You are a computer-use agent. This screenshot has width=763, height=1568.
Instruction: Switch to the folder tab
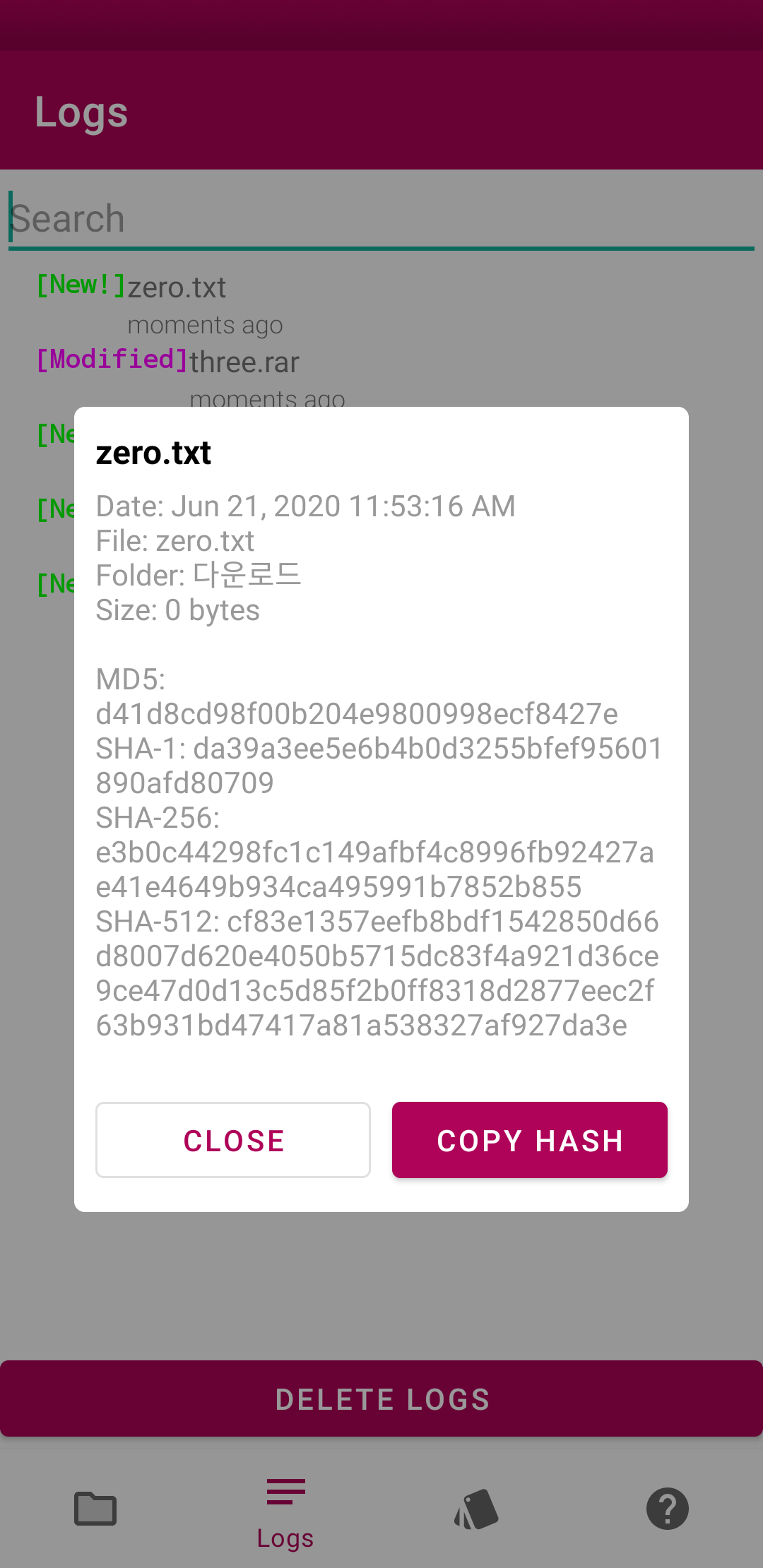[x=95, y=1509]
